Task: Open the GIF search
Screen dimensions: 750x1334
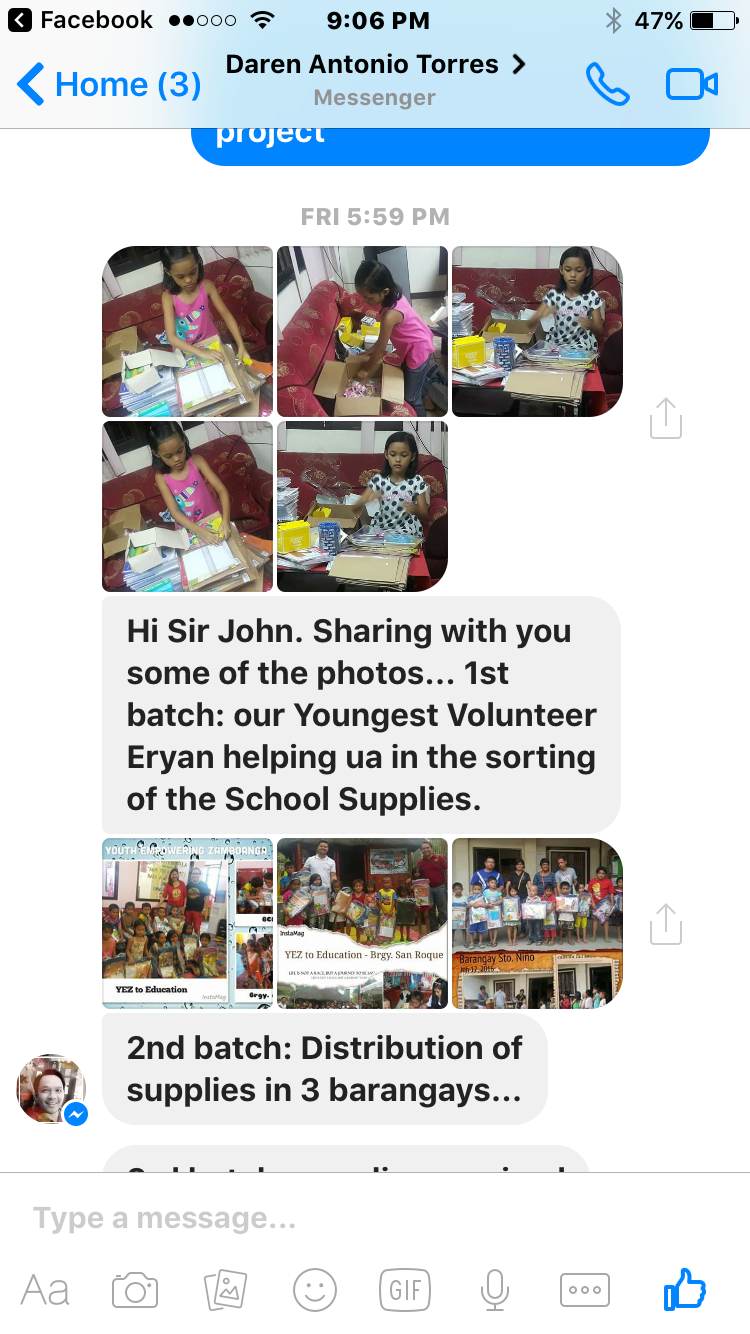Action: pos(405,1290)
